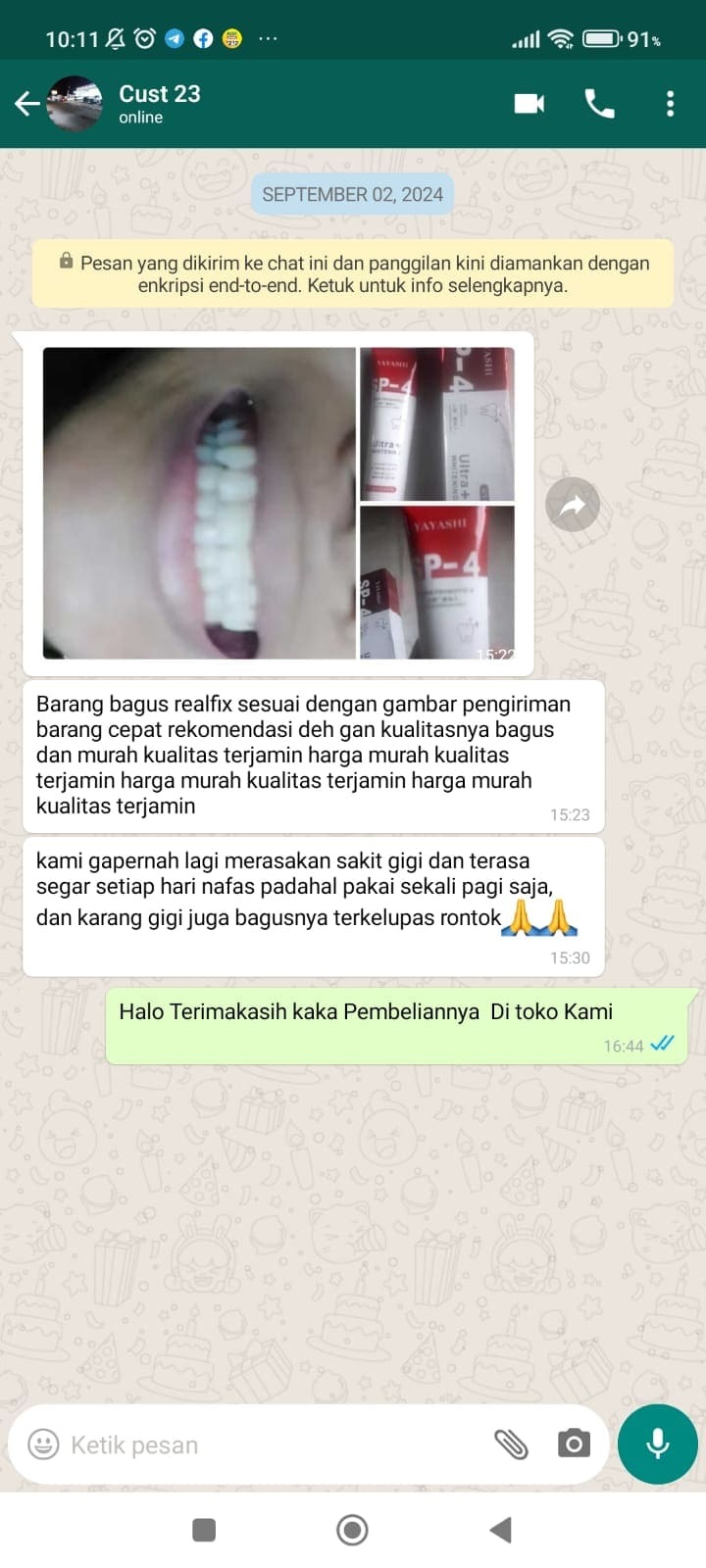This screenshot has height=1568, width=706.
Task: Open the chat overflow menu
Action: click(670, 103)
